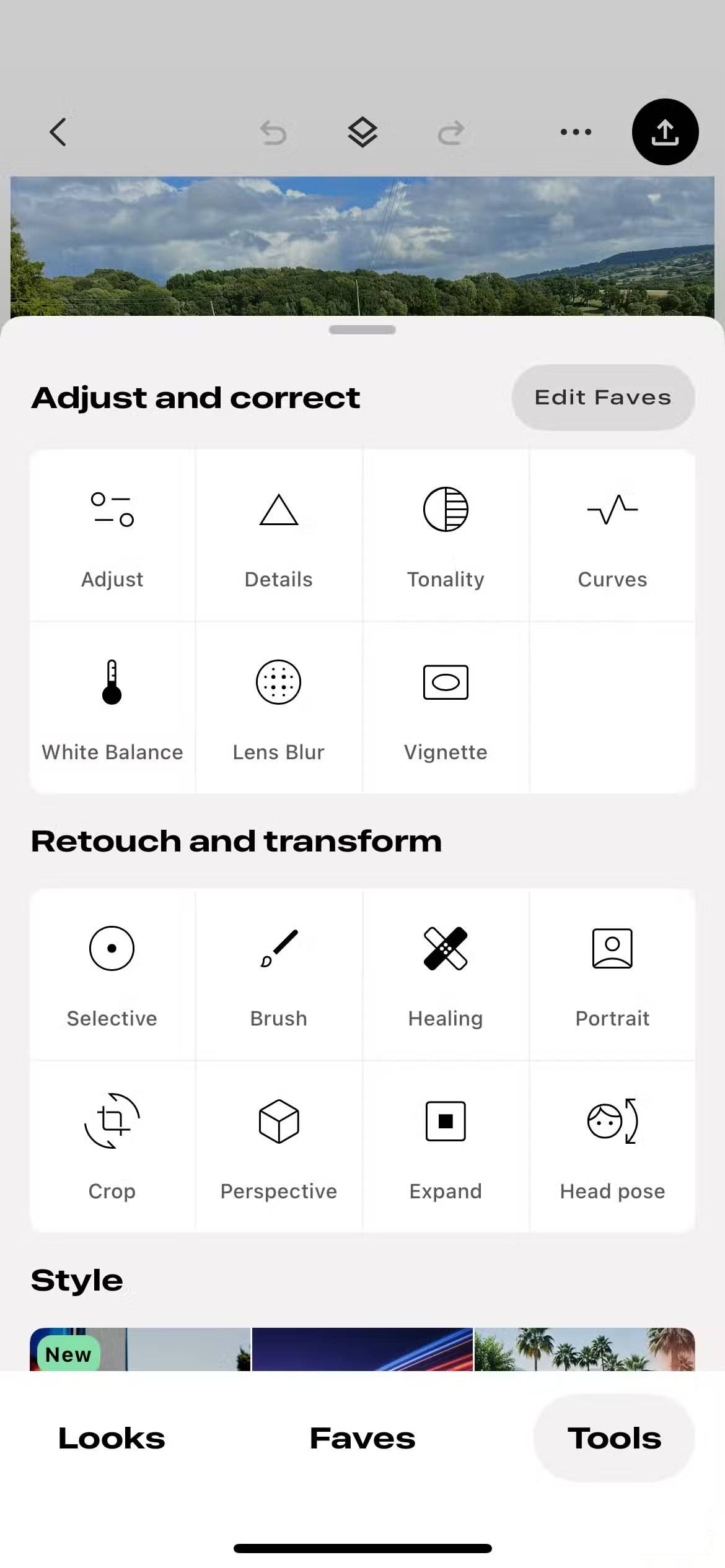Open the Brush tool
Viewport: 725px width, 1568px height.
[279, 974]
